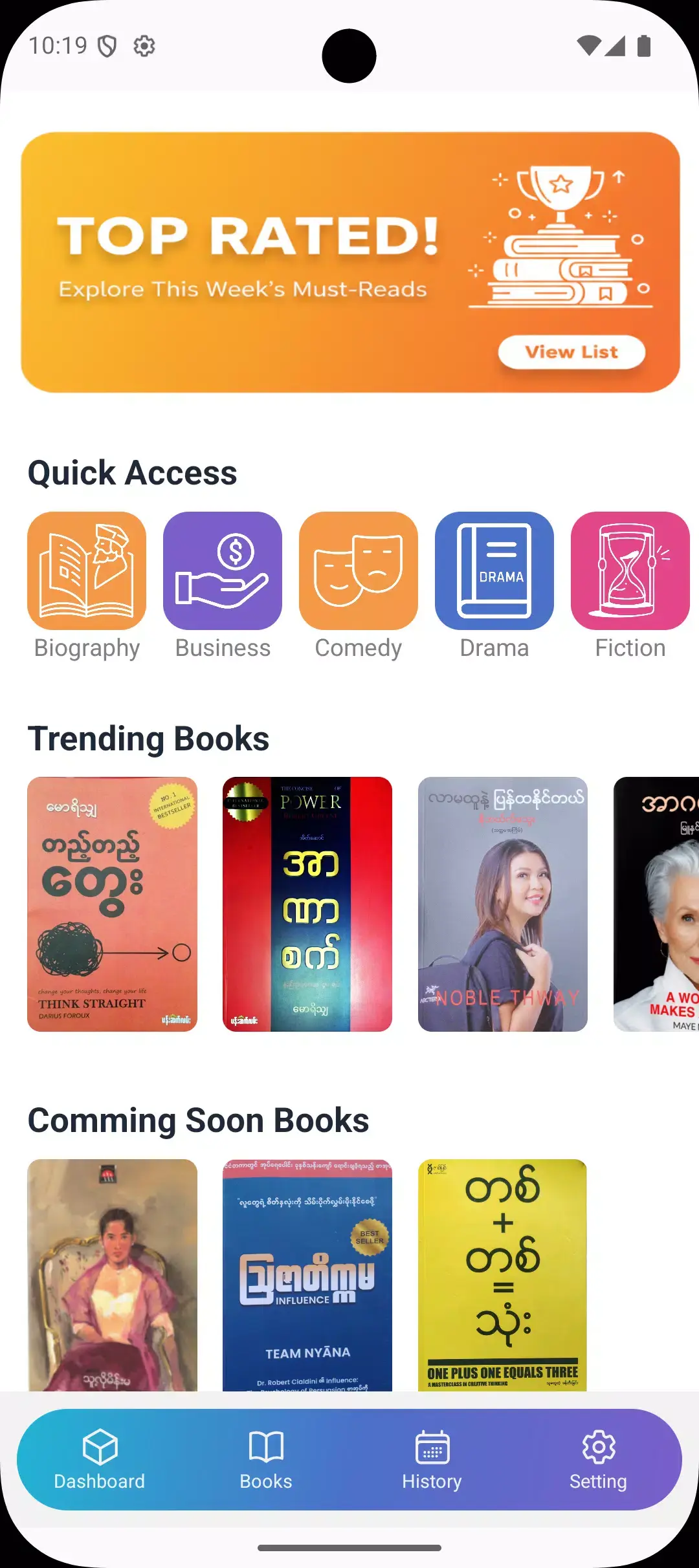Tap the View List button

tap(571, 352)
